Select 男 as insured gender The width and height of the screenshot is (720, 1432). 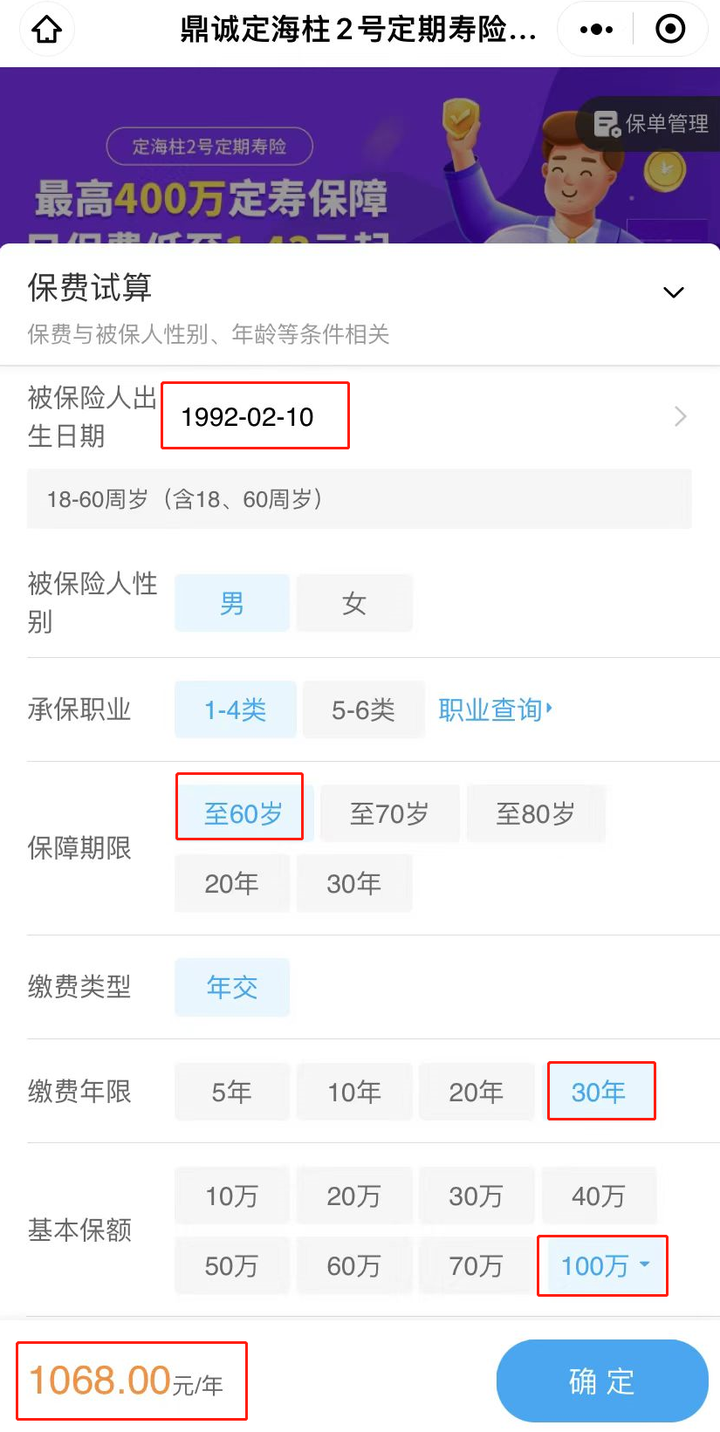tap(232, 603)
